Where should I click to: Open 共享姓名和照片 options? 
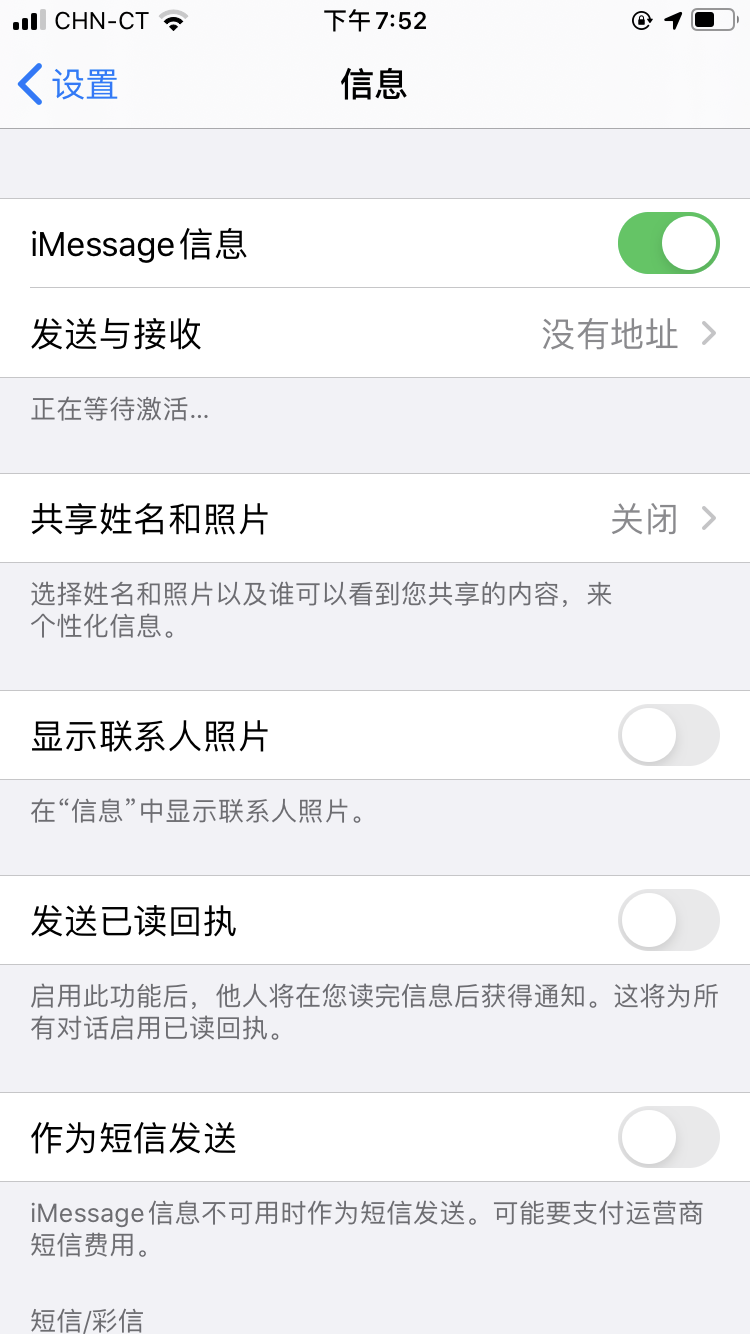pos(375,519)
